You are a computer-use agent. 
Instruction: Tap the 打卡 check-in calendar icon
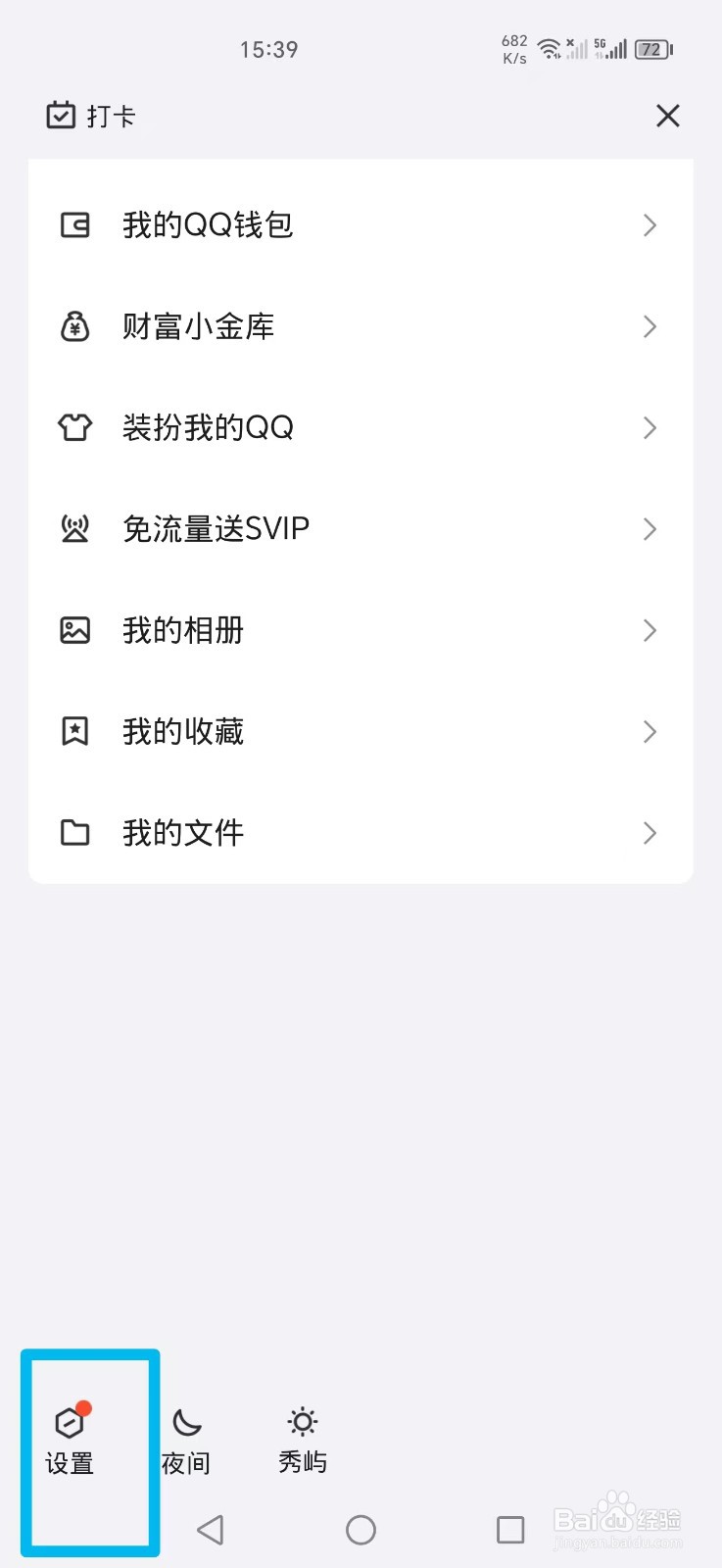[61, 115]
